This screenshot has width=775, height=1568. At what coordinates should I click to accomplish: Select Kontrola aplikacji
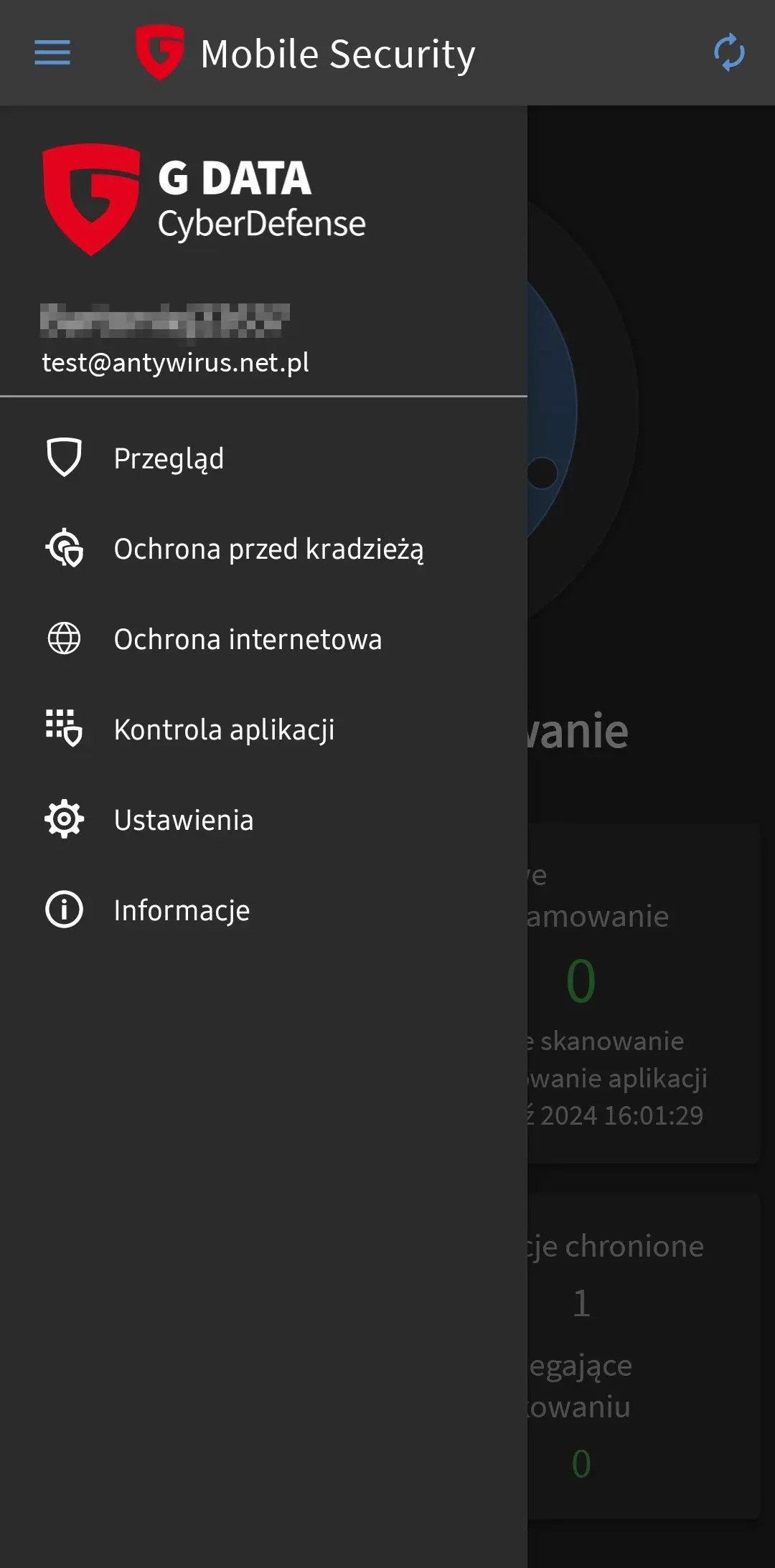[x=224, y=729]
